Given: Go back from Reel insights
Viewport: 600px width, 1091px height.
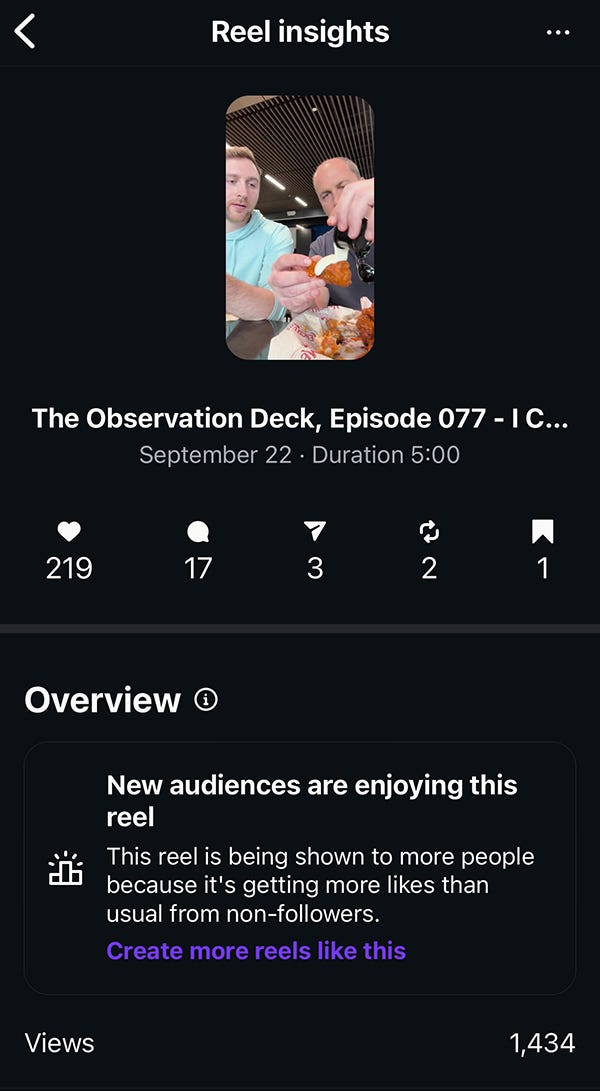Looking at the screenshot, I should 26,32.
